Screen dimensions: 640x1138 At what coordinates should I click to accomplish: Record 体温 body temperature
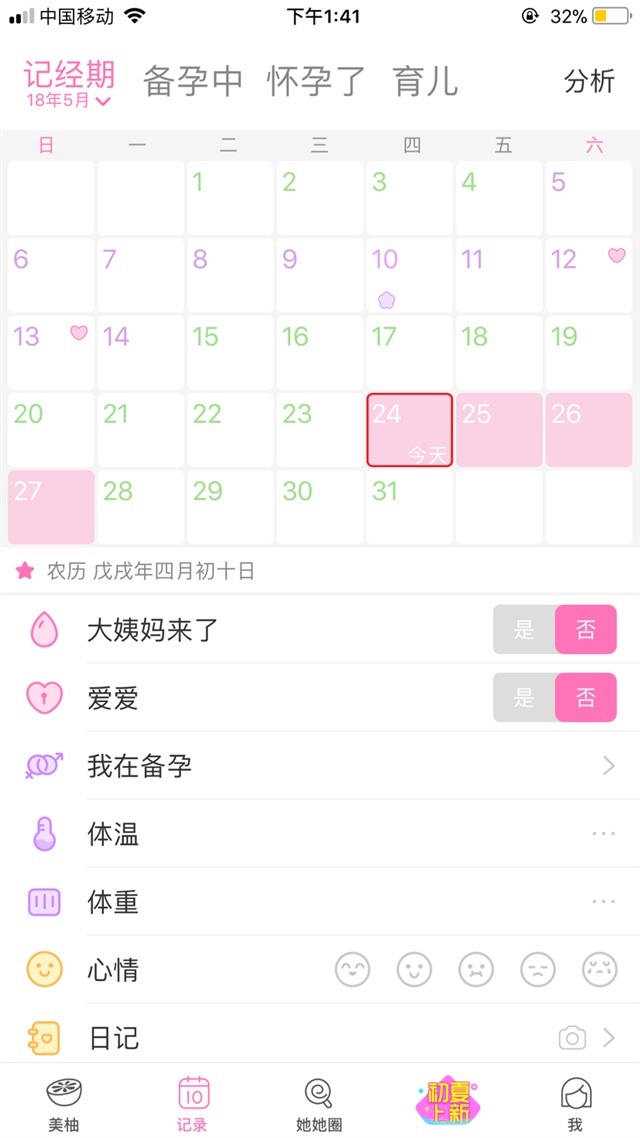pos(320,834)
